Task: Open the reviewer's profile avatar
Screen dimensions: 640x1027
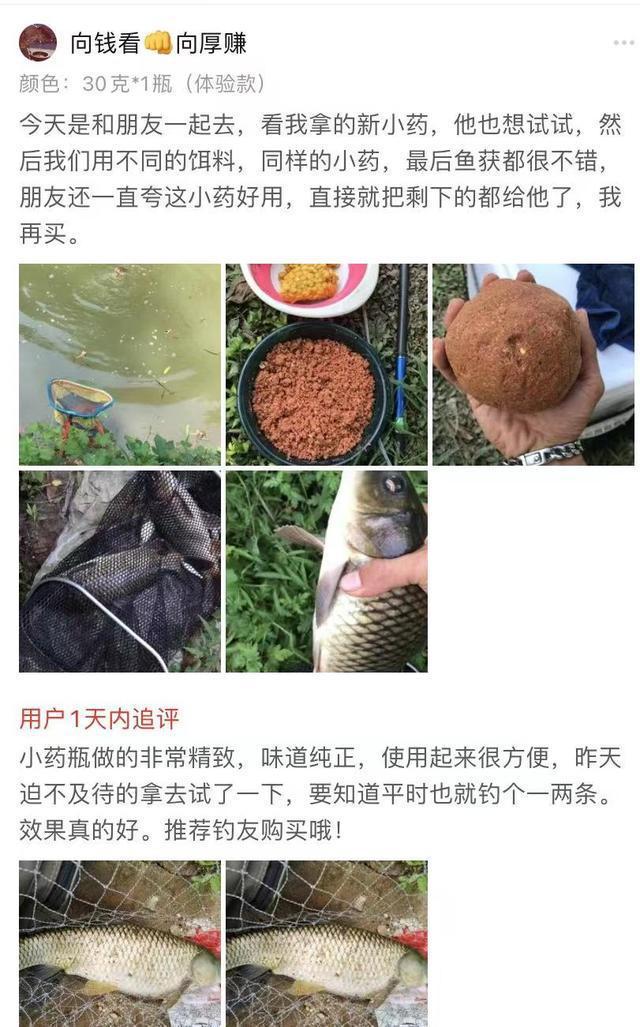Action: [38, 43]
